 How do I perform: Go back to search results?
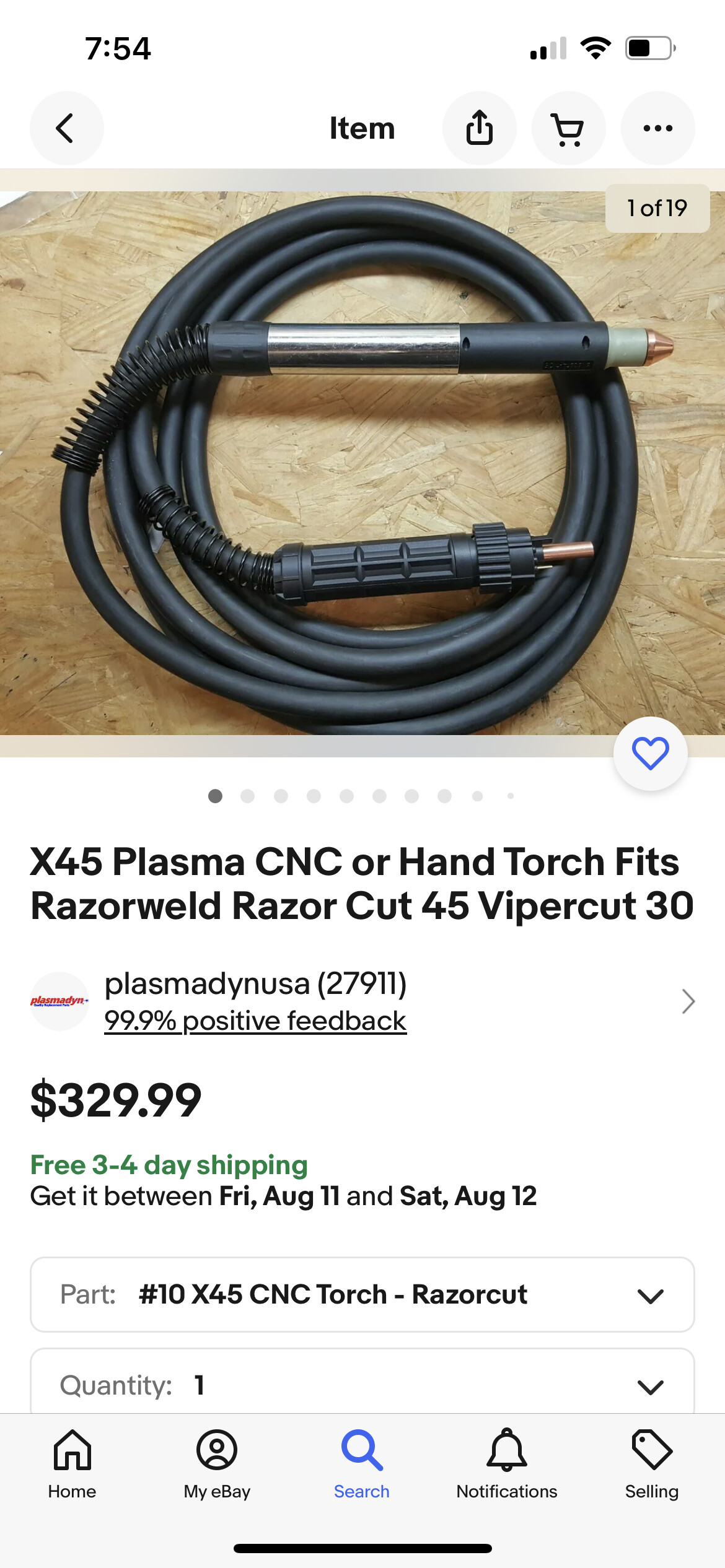pos(67,128)
